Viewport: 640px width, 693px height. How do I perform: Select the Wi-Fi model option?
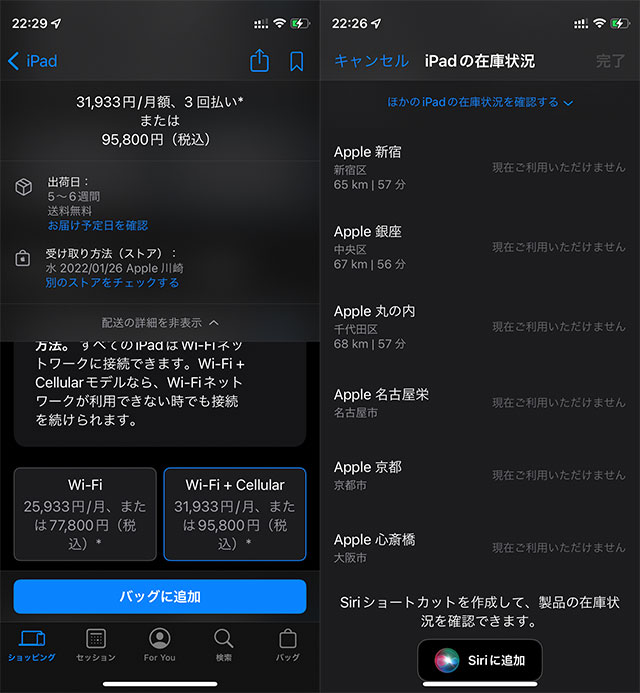point(85,514)
